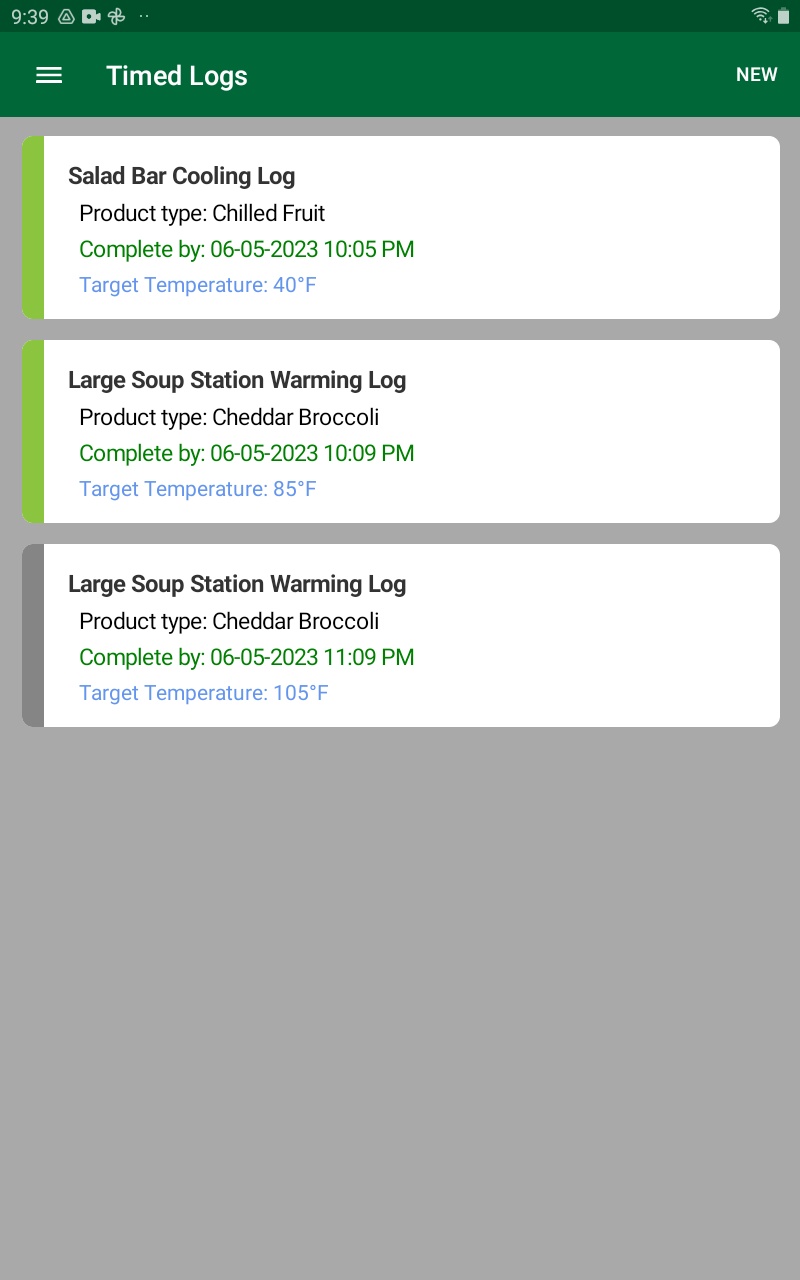Tap the green Complete by 11:09 PM text
This screenshot has width=800, height=1280.
(246, 657)
